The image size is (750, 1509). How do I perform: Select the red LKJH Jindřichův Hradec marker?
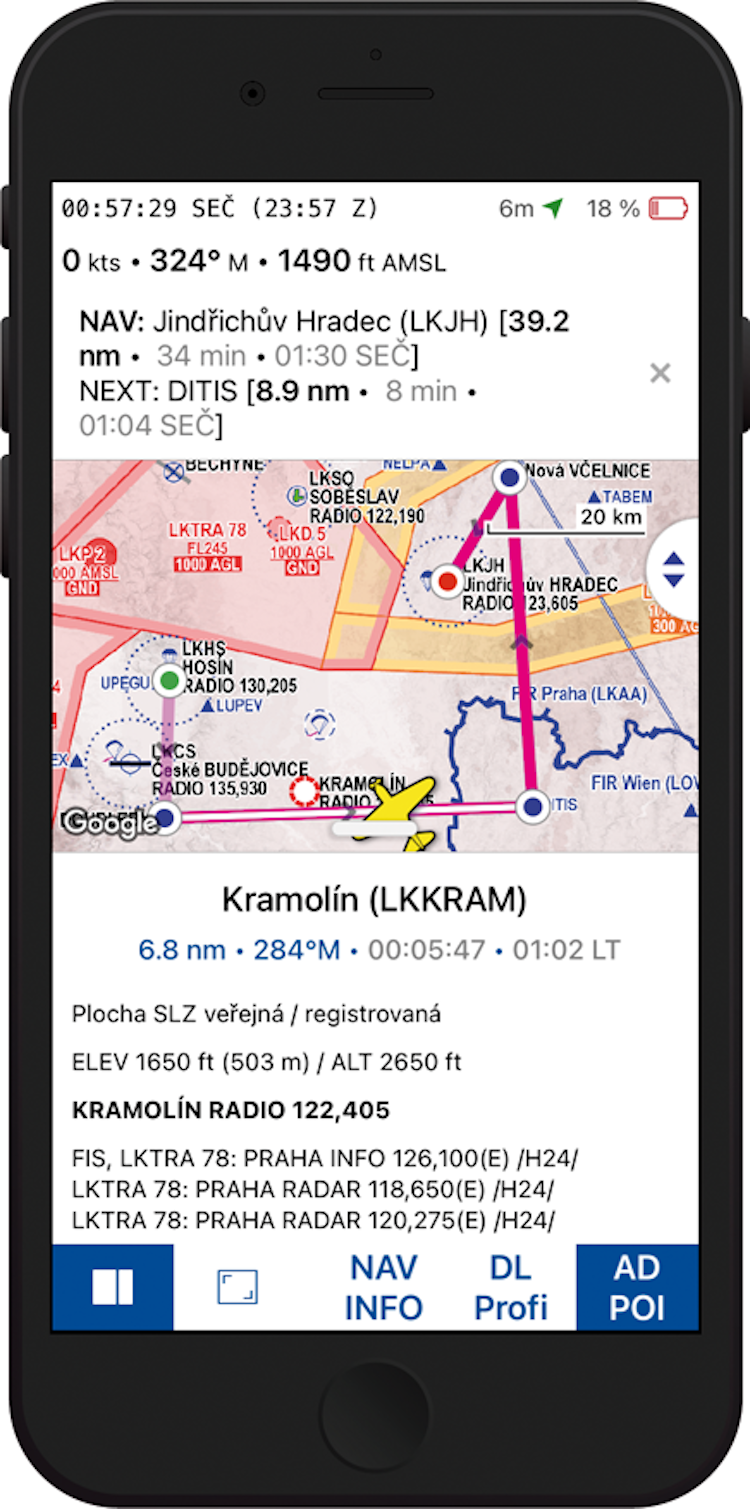[447, 581]
